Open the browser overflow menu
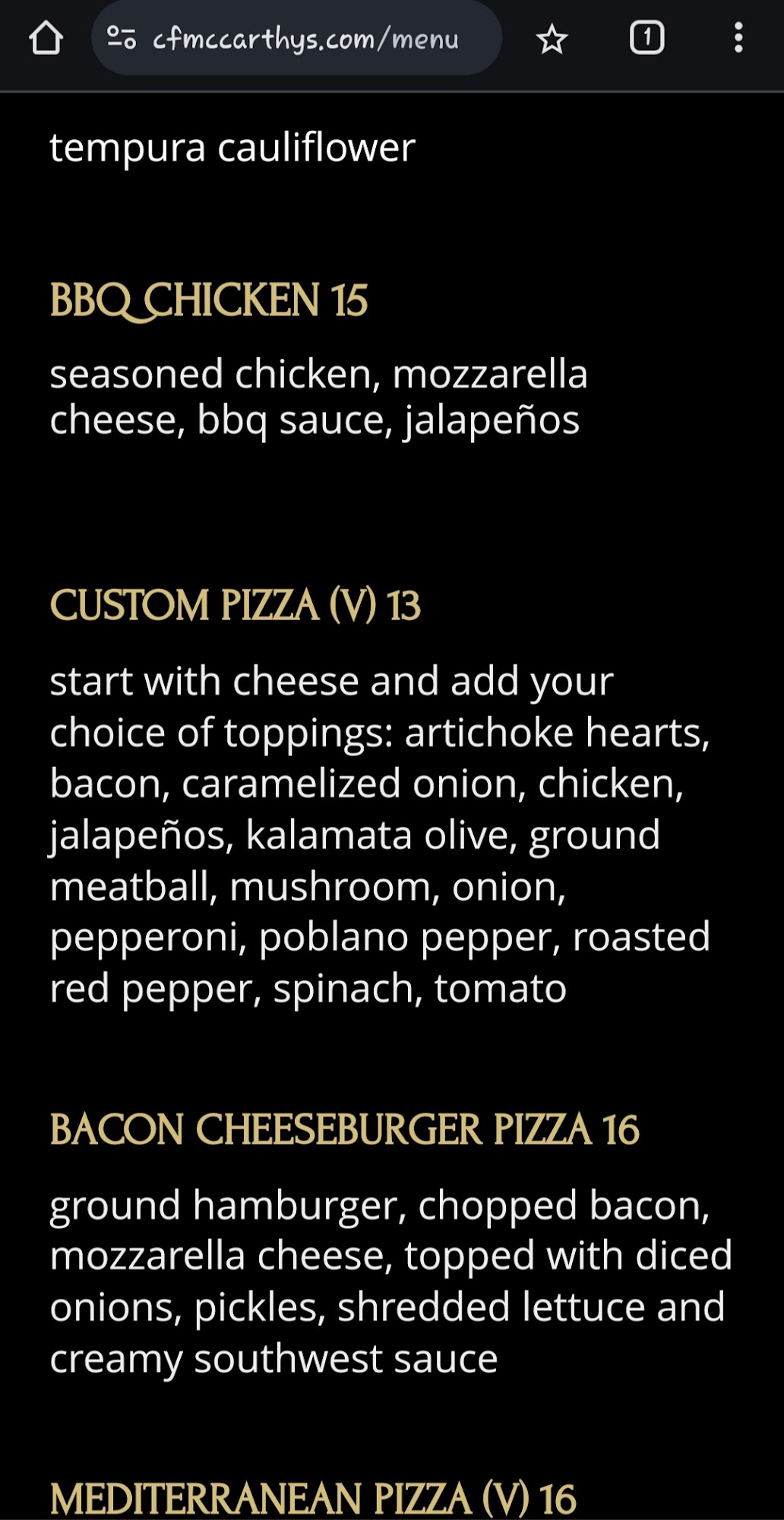Viewport: 784px width, 1520px height. pos(738,37)
